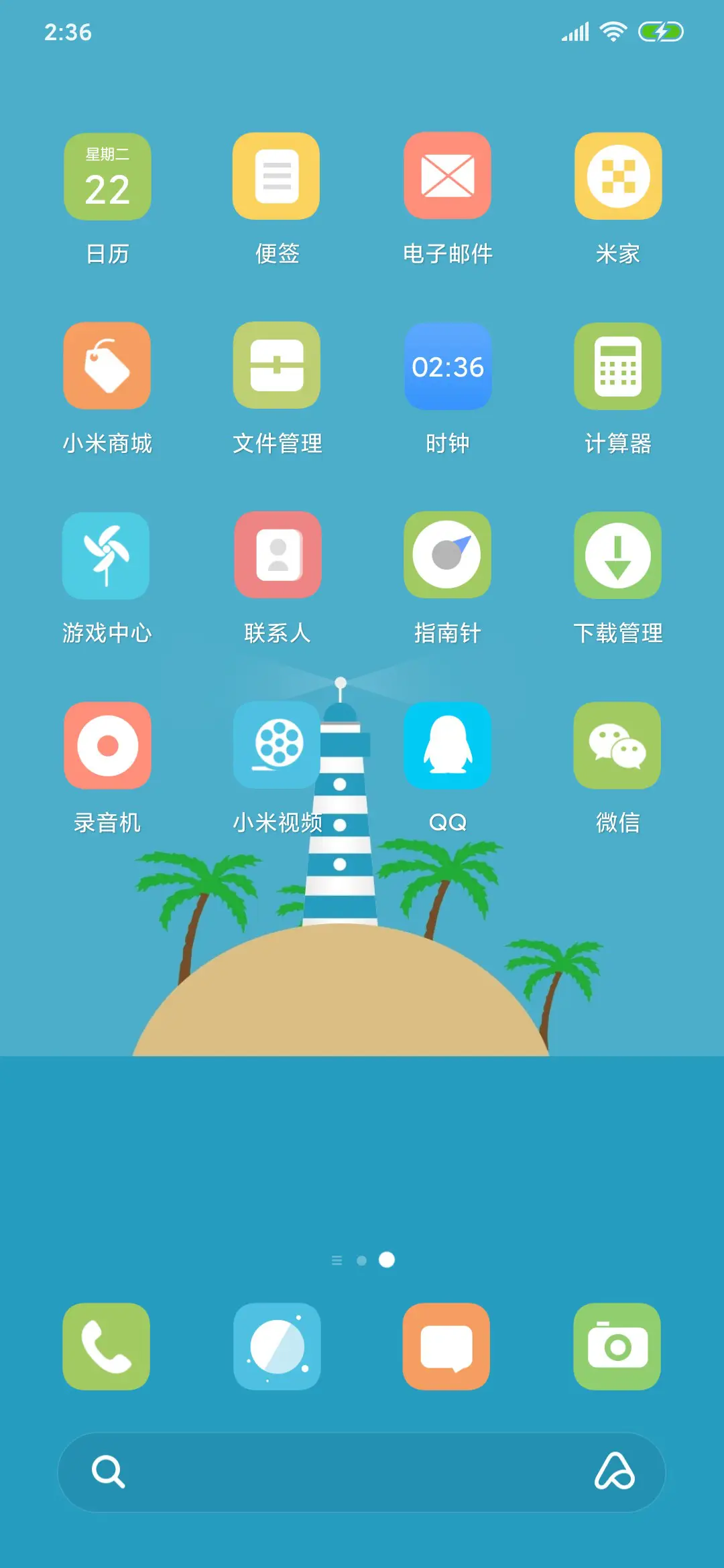Open 米家 Mi Home
The width and height of the screenshot is (724, 1568).
(617, 176)
